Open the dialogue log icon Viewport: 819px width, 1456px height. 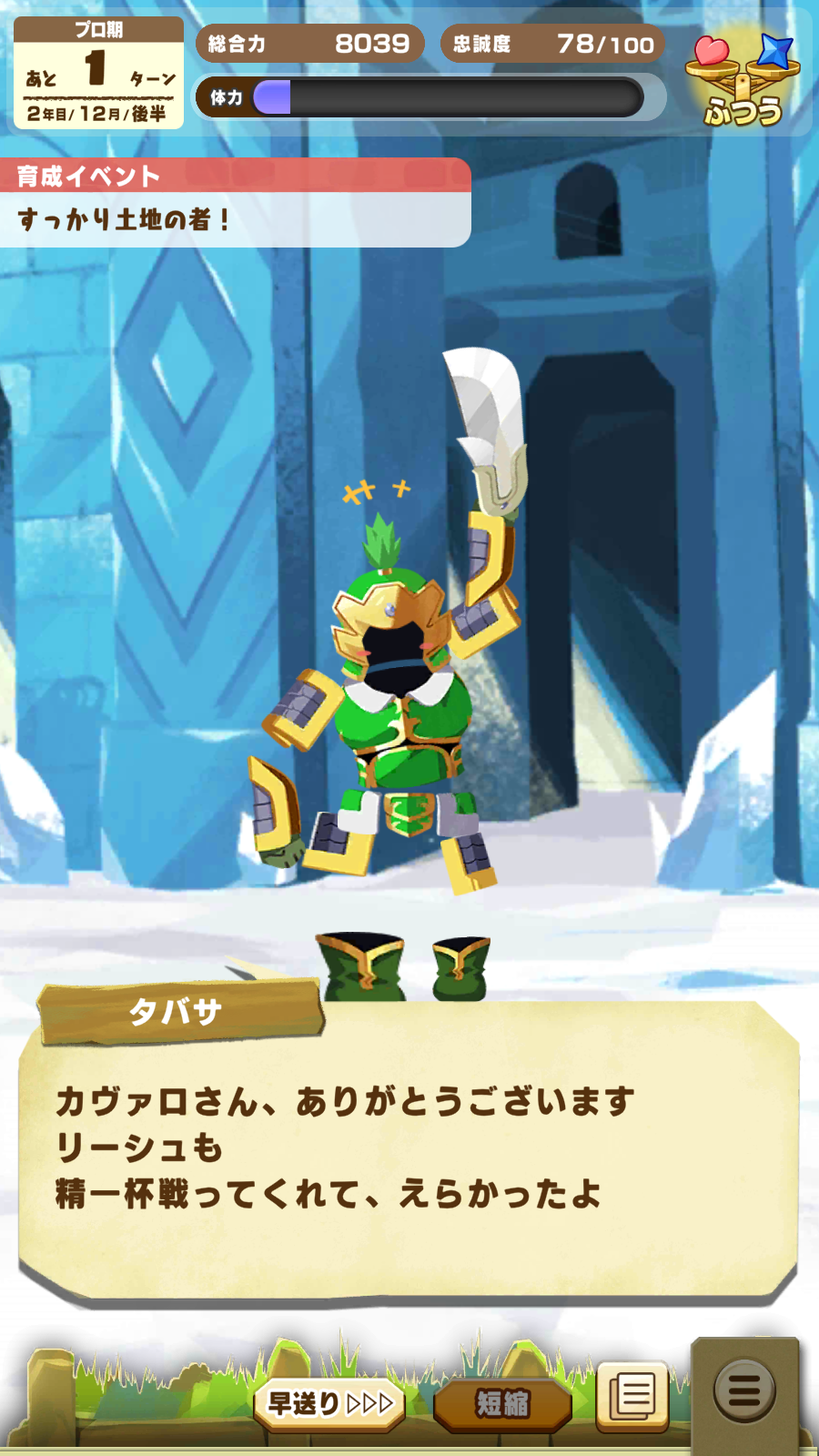632,1395
